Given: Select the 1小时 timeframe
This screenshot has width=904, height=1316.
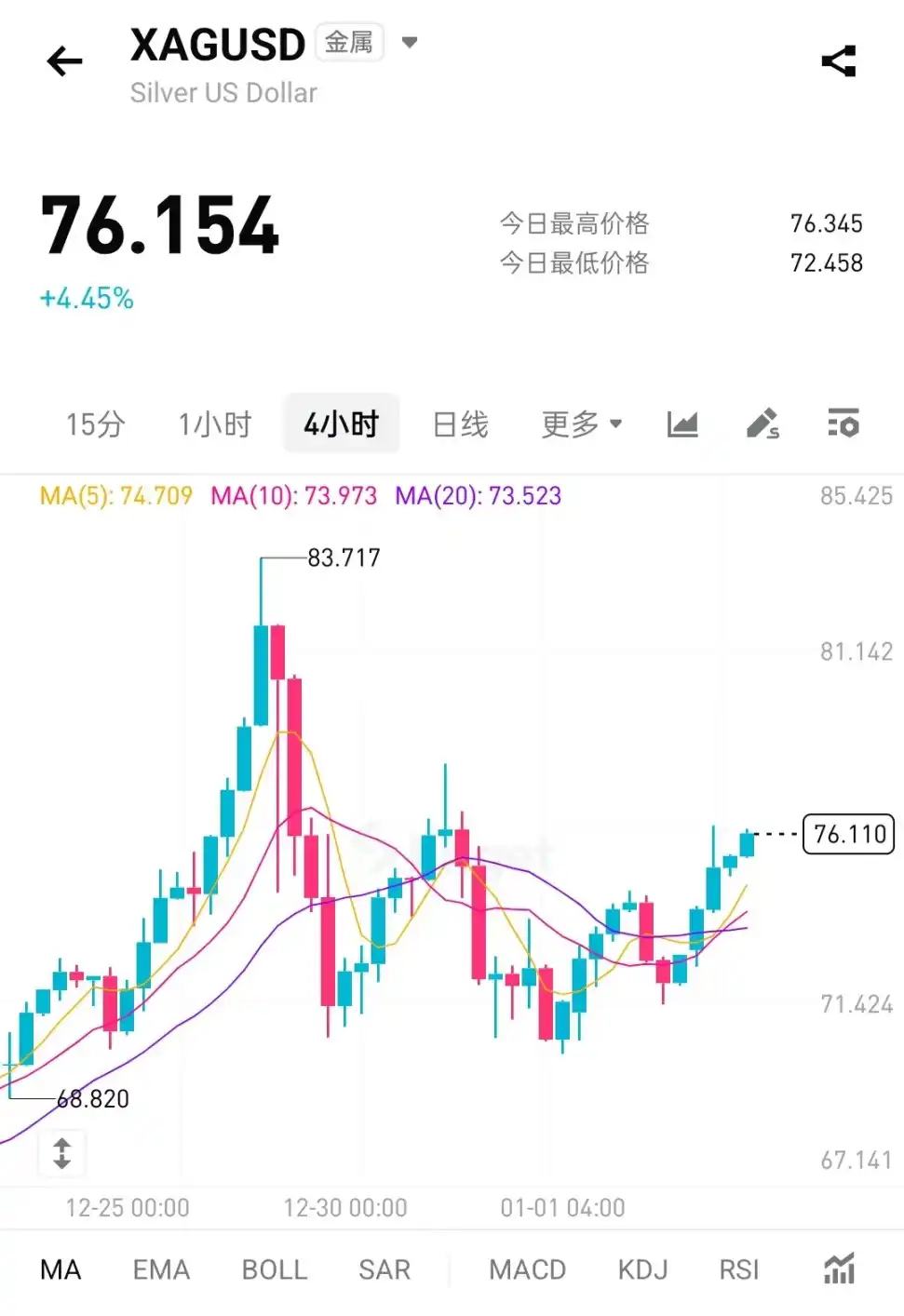Looking at the screenshot, I should pos(215,424).
